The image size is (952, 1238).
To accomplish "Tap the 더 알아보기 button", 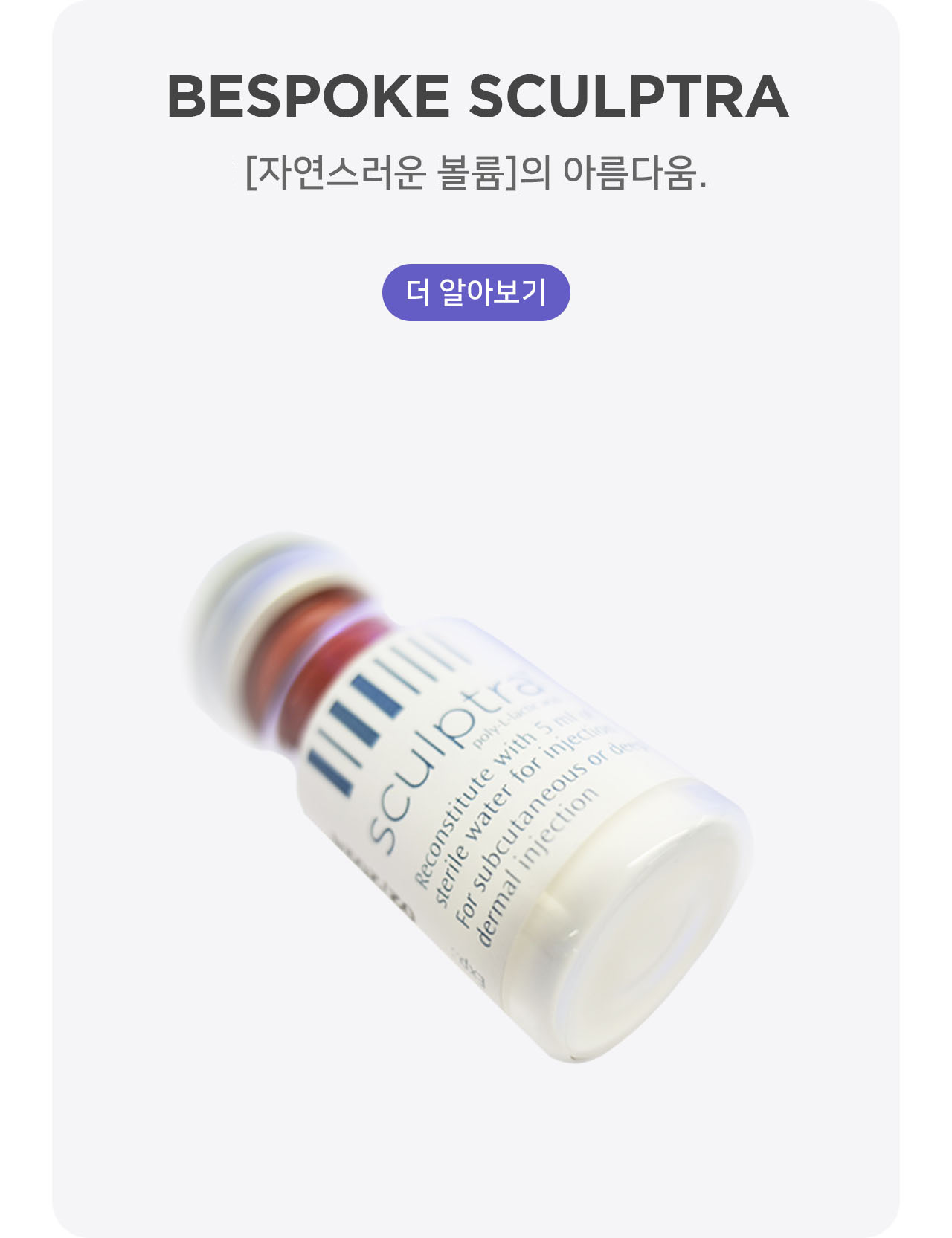I will (476, 292).
